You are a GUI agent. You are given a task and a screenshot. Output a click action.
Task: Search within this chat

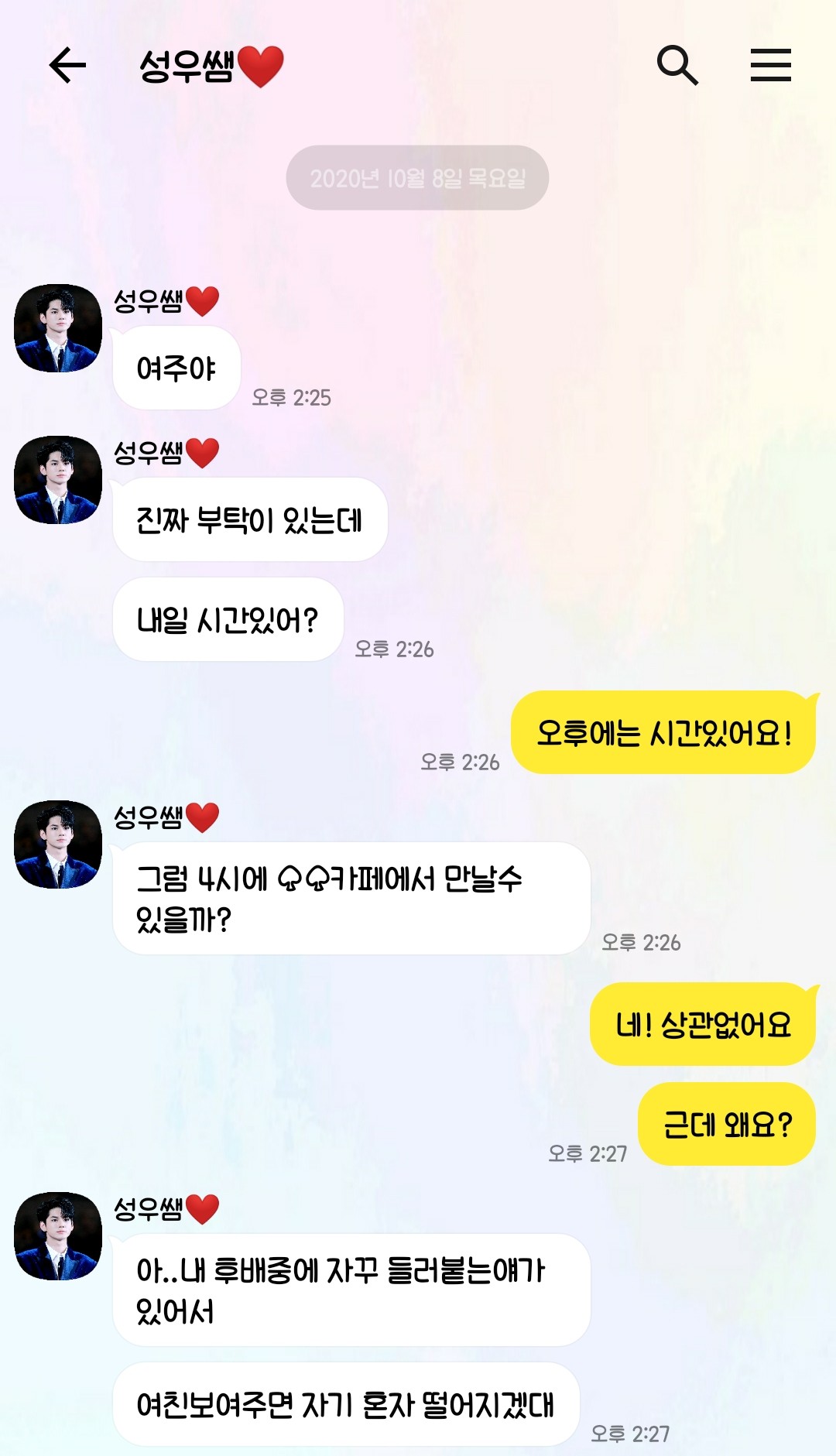(x=677, y=65)
